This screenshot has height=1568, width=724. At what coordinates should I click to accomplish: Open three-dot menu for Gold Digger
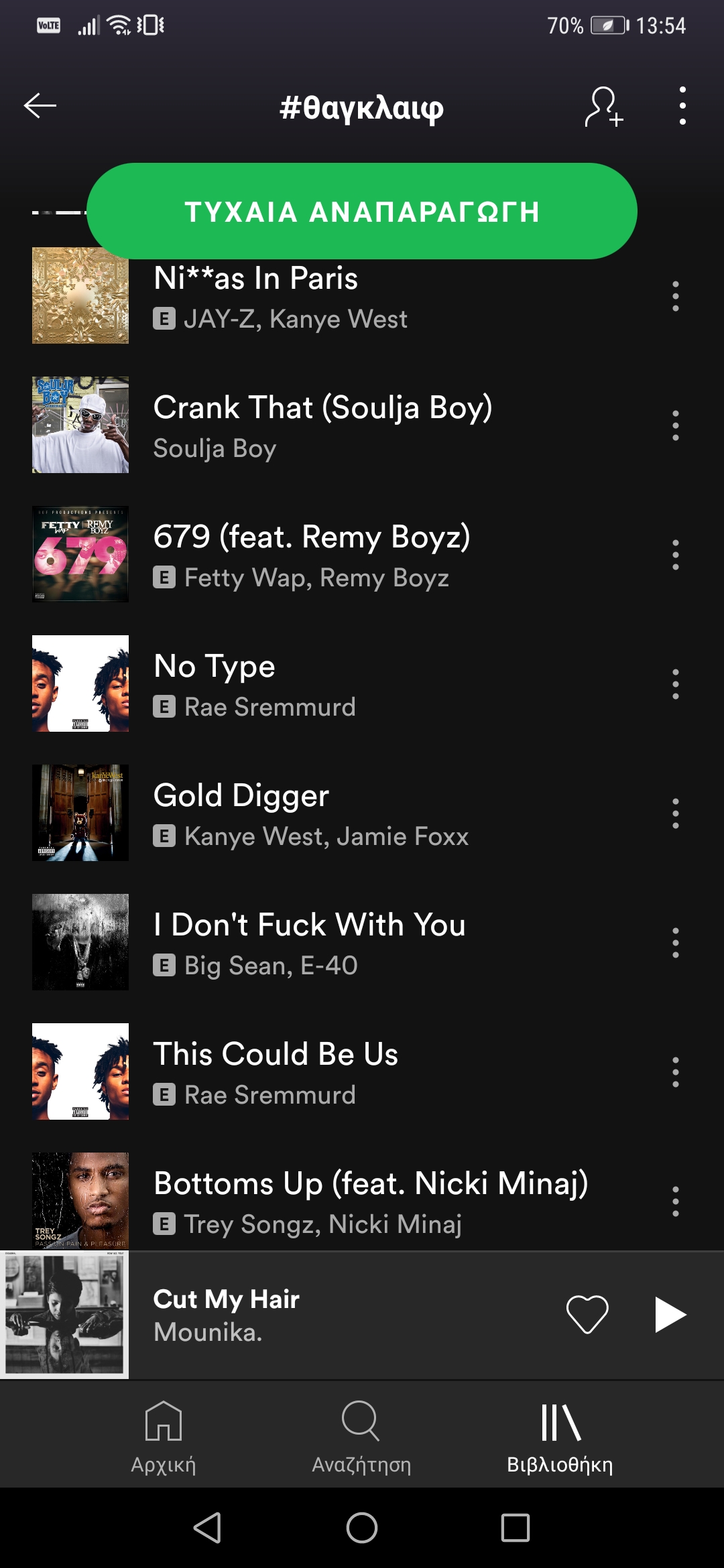(x=675, y=813)
